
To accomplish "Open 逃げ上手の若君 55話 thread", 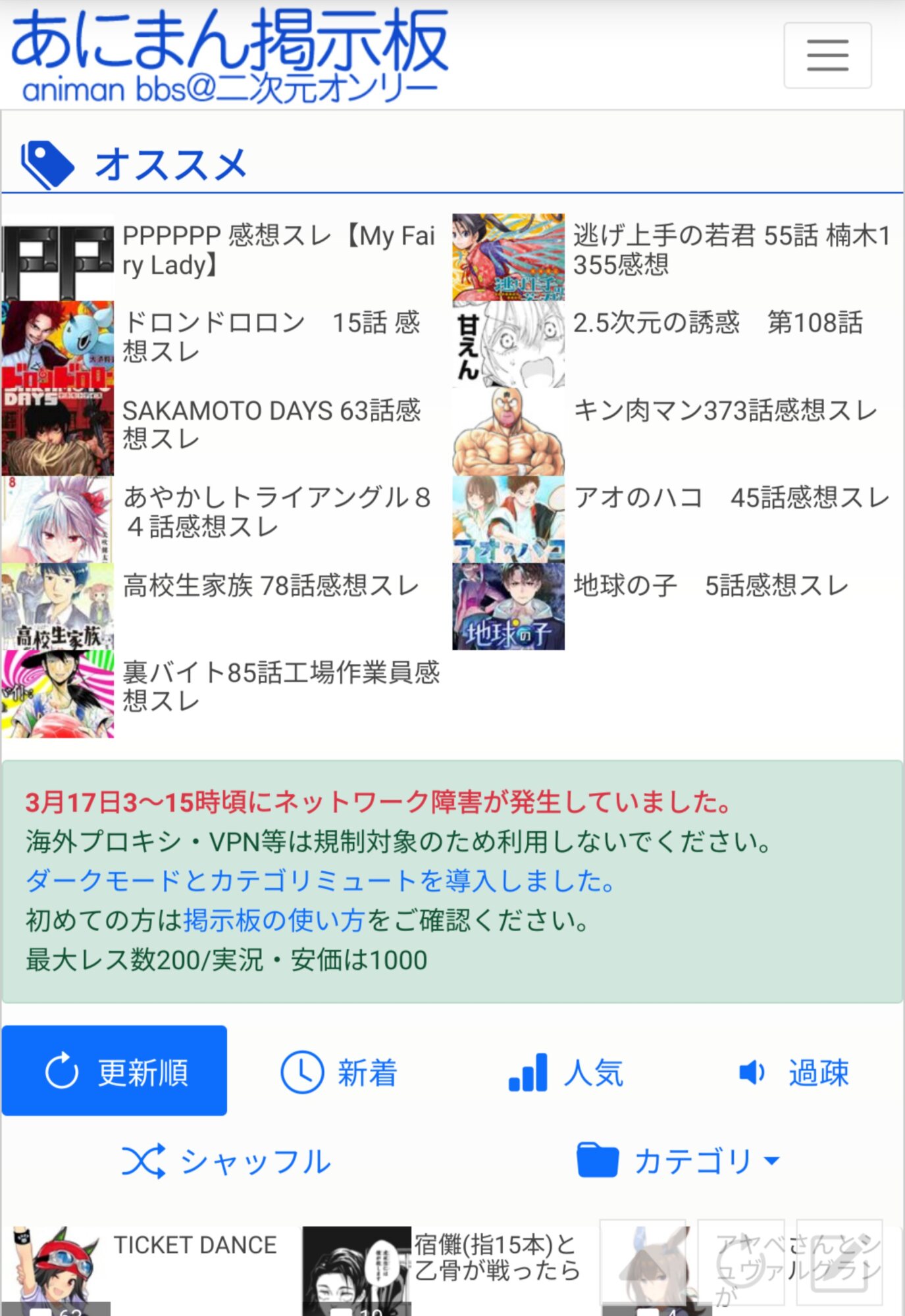I will pos(731,250).
